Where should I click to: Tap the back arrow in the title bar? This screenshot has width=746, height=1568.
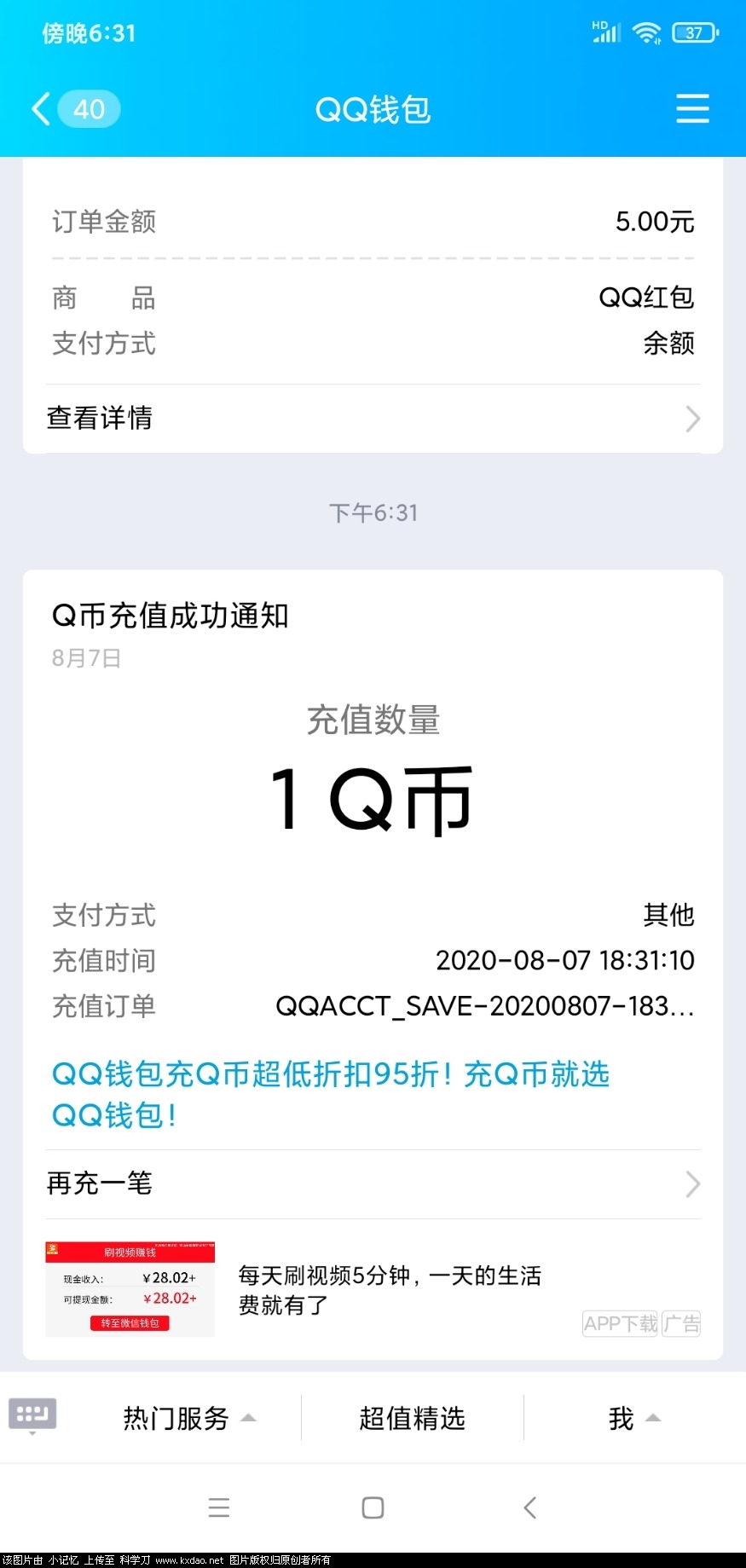38,108
